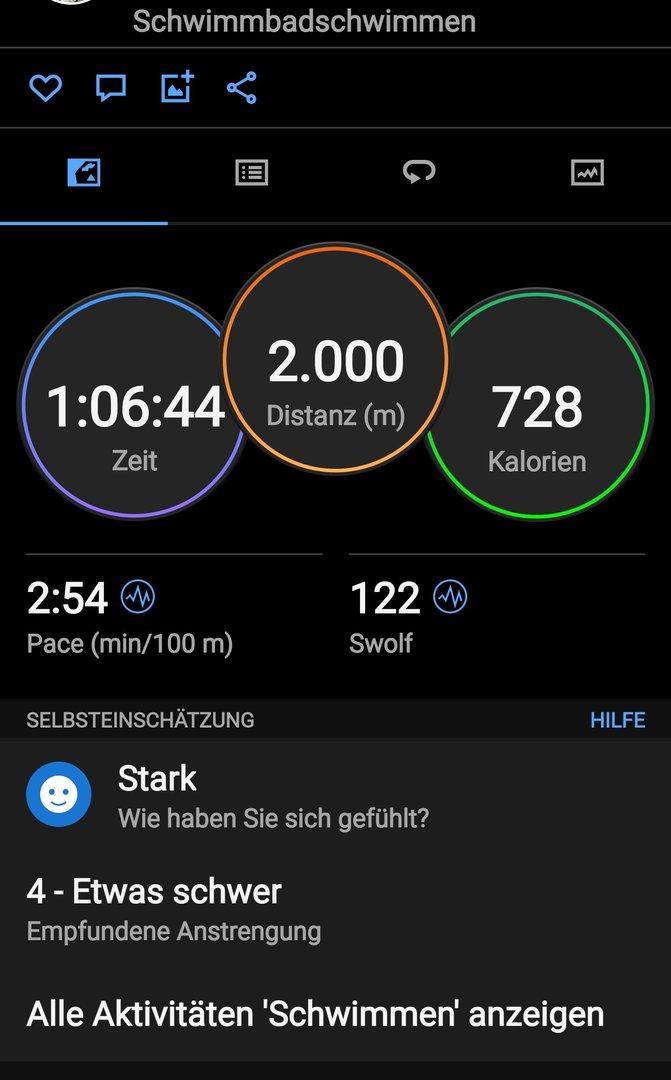The height and width of the screenshot is (1080, 671).
Task: Switch to the laps tab
Action: tap(419, 172)
